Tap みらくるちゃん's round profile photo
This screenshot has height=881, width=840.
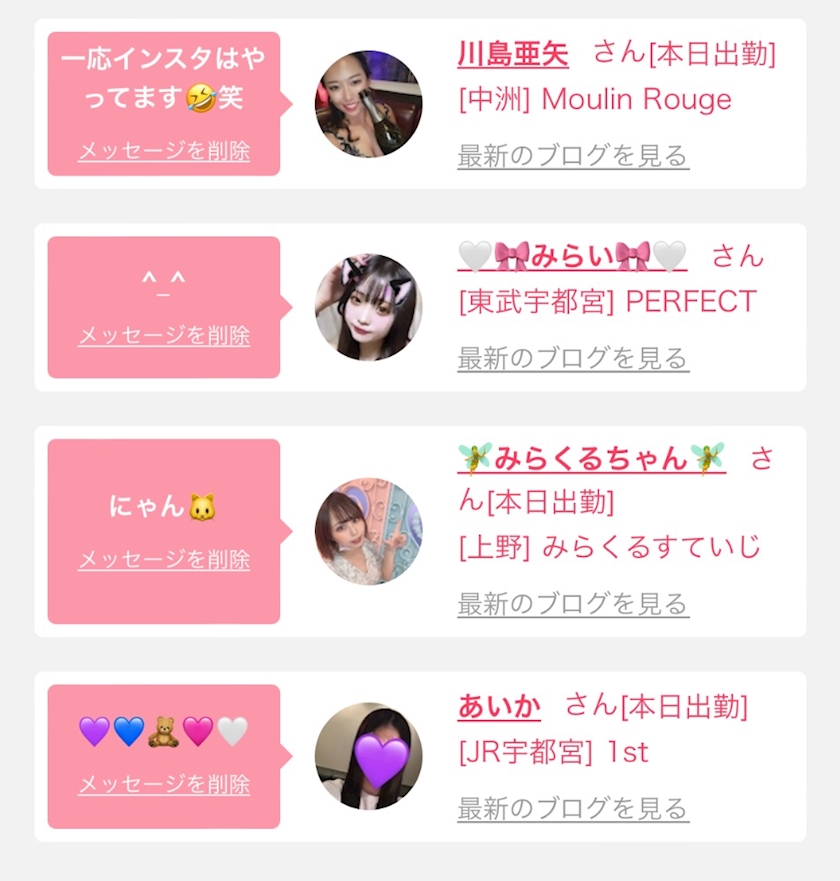369,532
